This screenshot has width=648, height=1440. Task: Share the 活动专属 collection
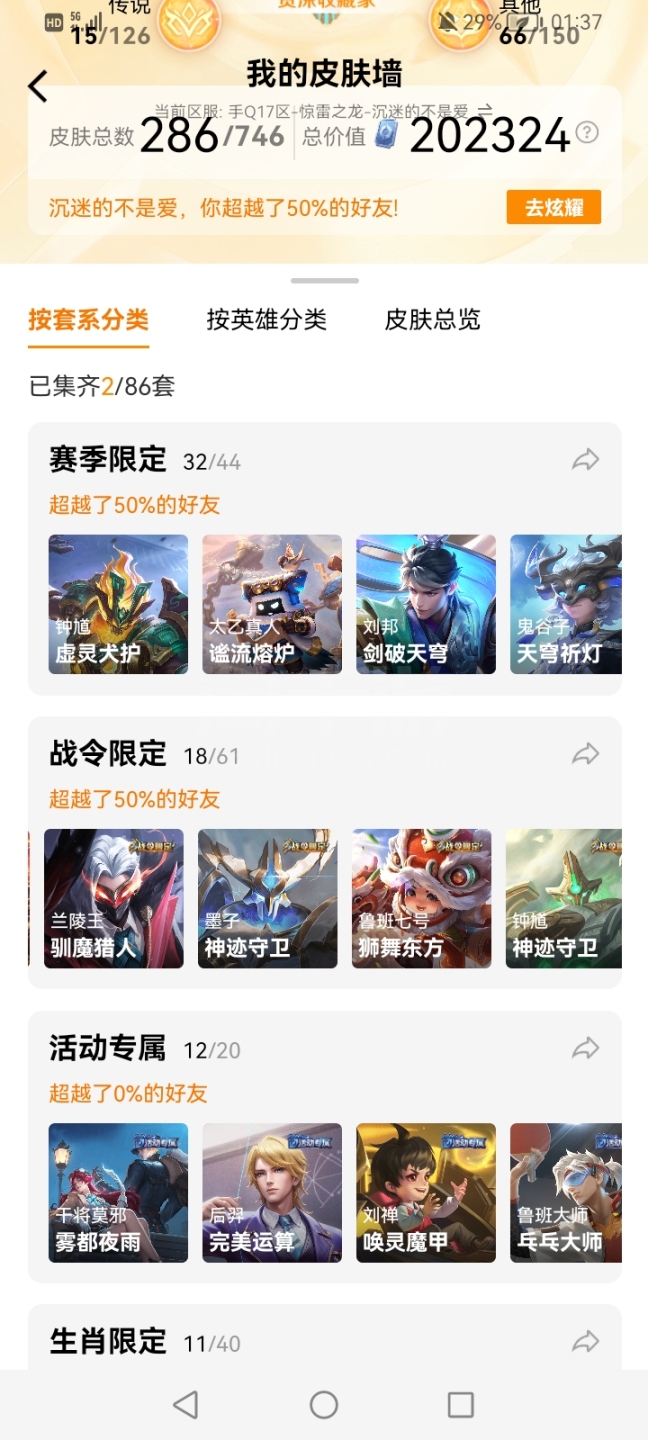tap(585, 1048)
